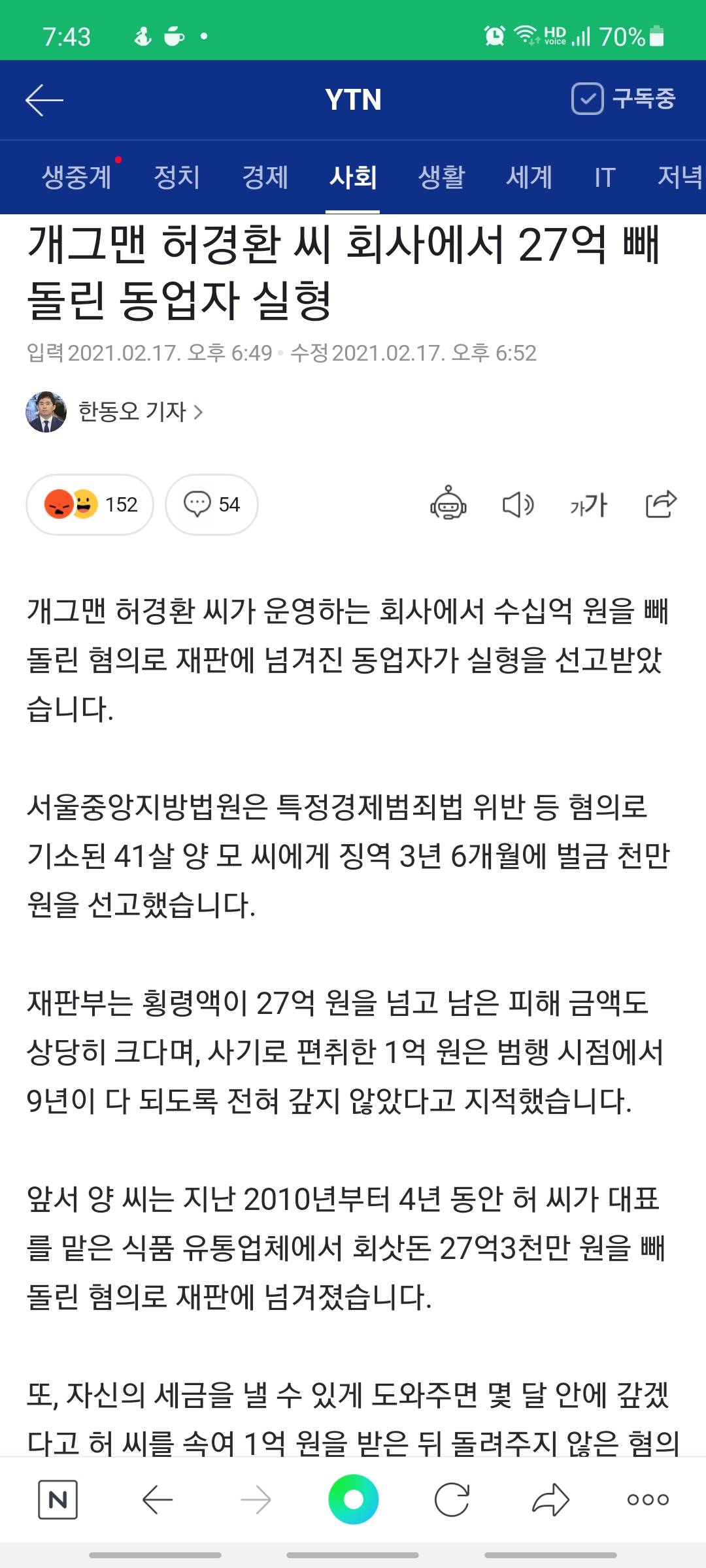
Task: Go to the previous page in browser bar
Action: pos(158,1499)
